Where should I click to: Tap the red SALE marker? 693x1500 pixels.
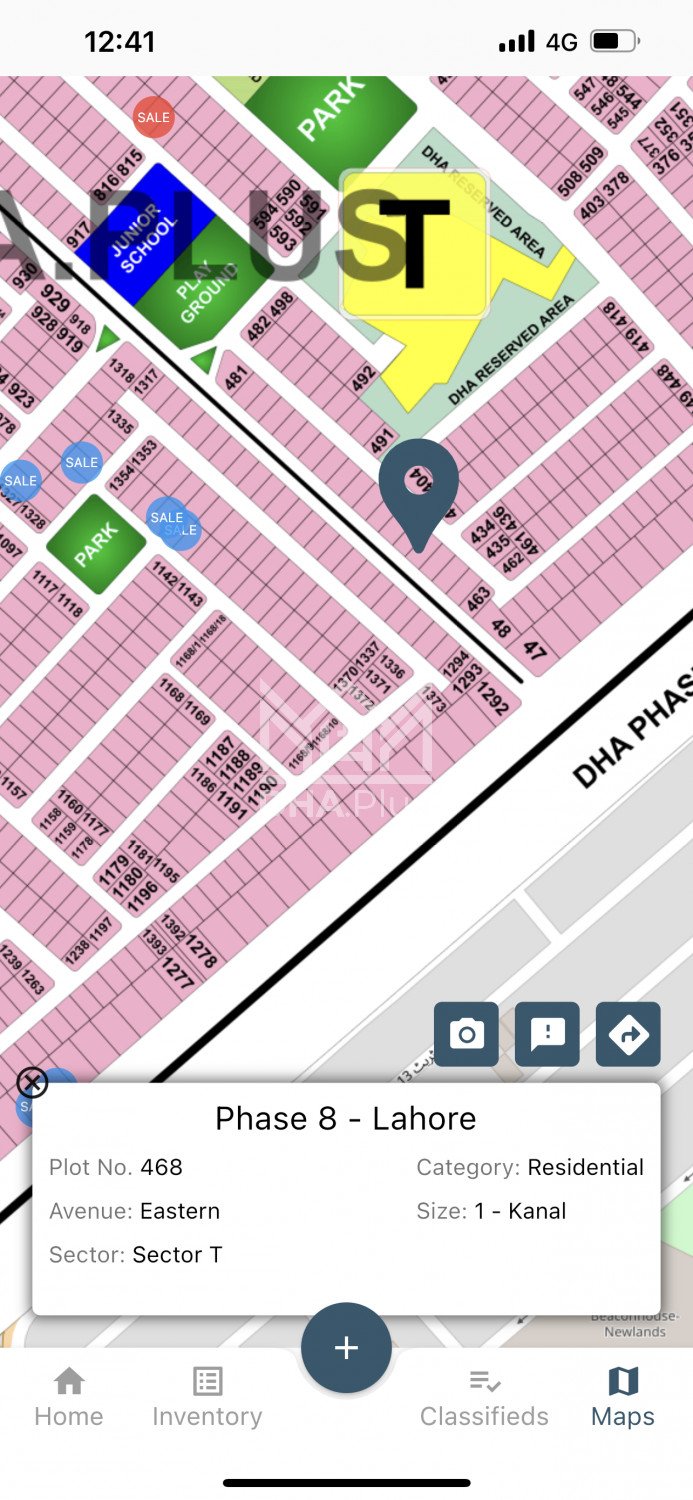point(153,118)
